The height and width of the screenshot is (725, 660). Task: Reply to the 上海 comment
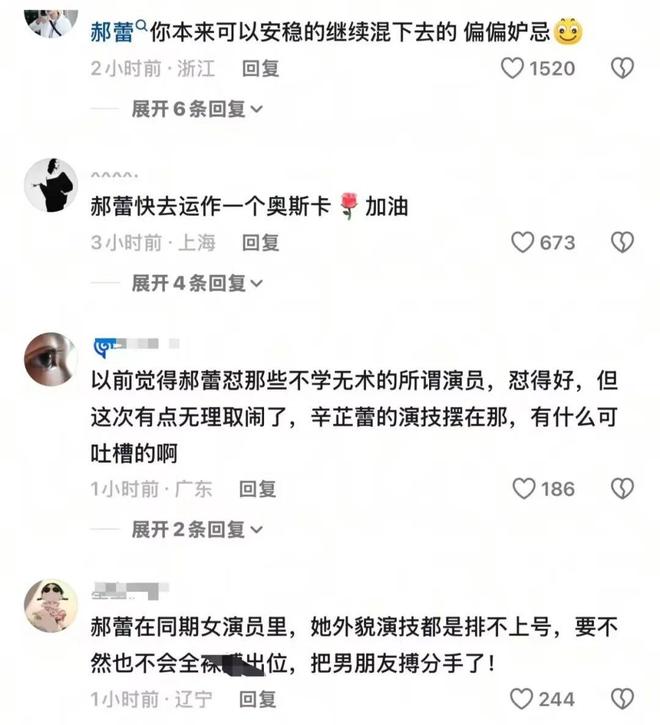coord(261,242)
